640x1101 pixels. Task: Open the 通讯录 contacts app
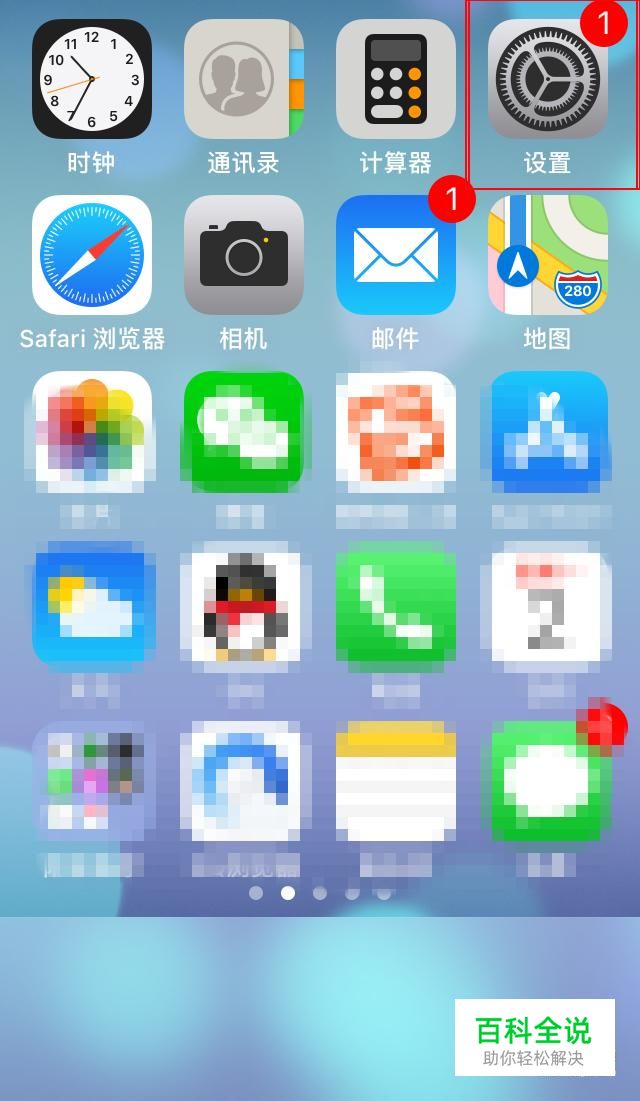[244, 79]
